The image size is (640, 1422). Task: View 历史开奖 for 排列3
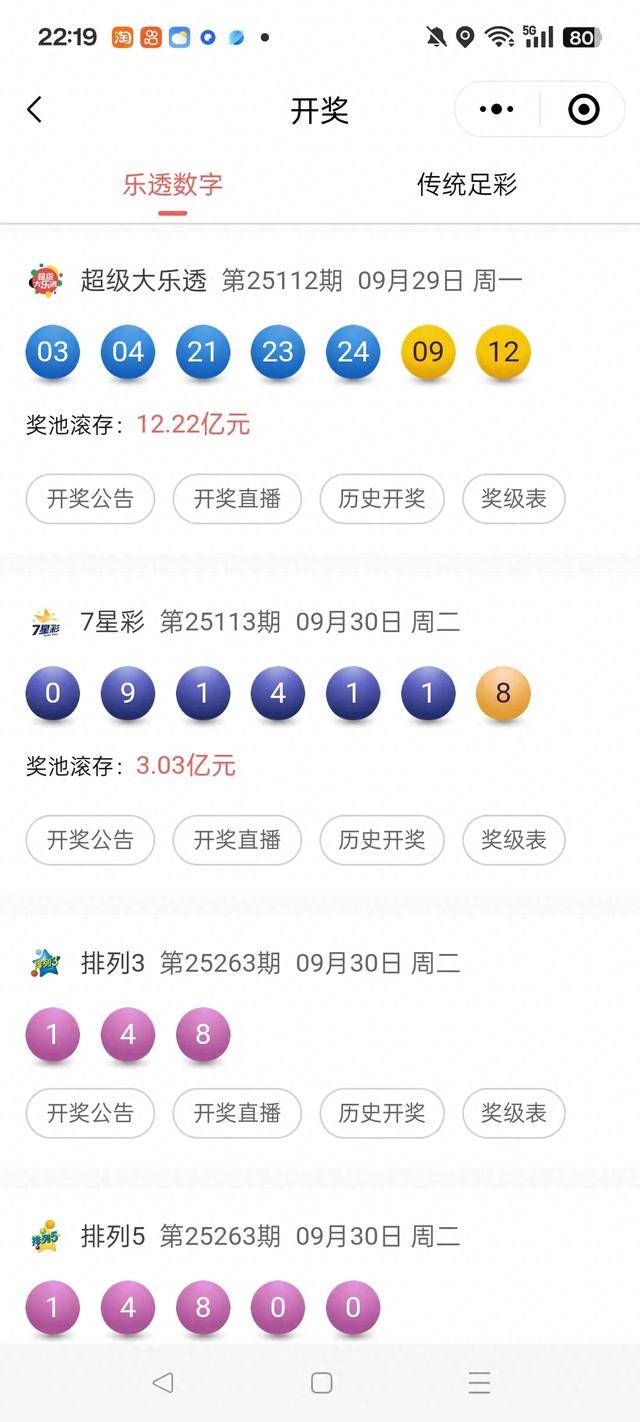tap(382, 1113)
